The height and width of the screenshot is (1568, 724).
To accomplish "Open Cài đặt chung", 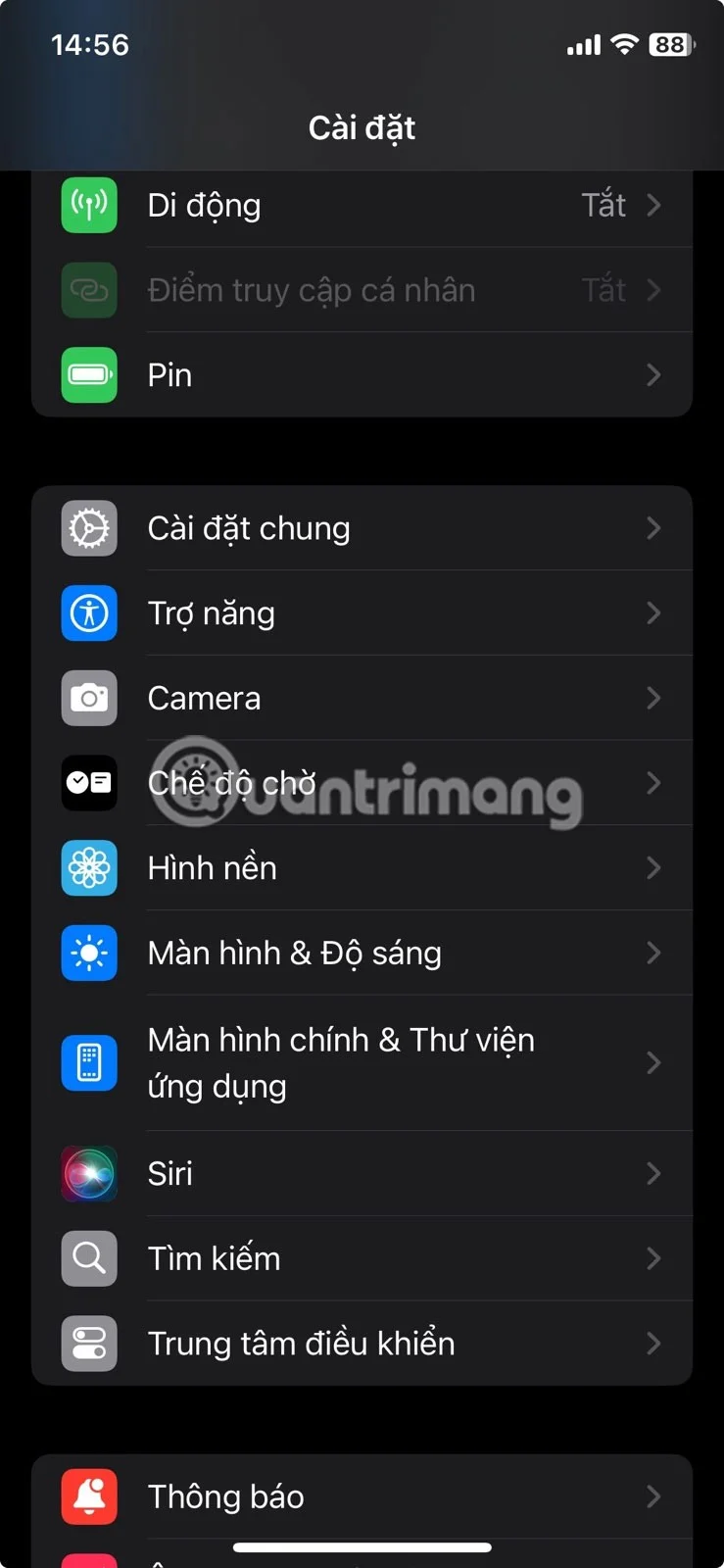I will 362,528.
